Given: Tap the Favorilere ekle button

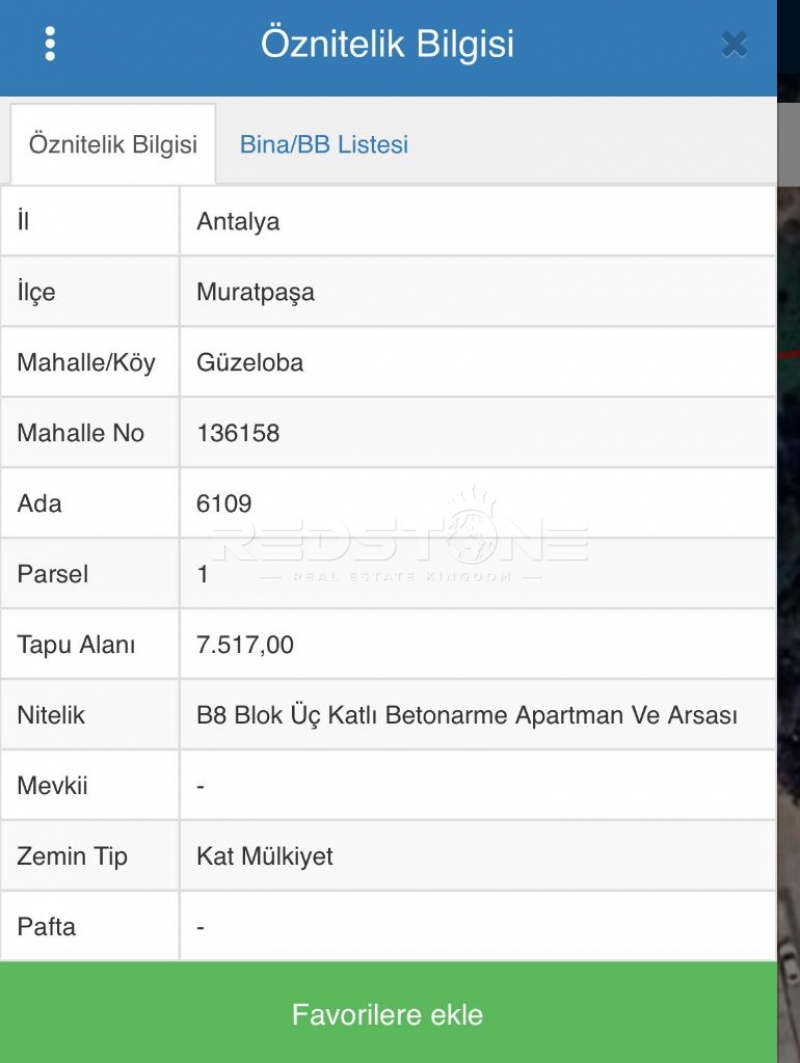Looking at the screenshot, I should pos(388,1015).
